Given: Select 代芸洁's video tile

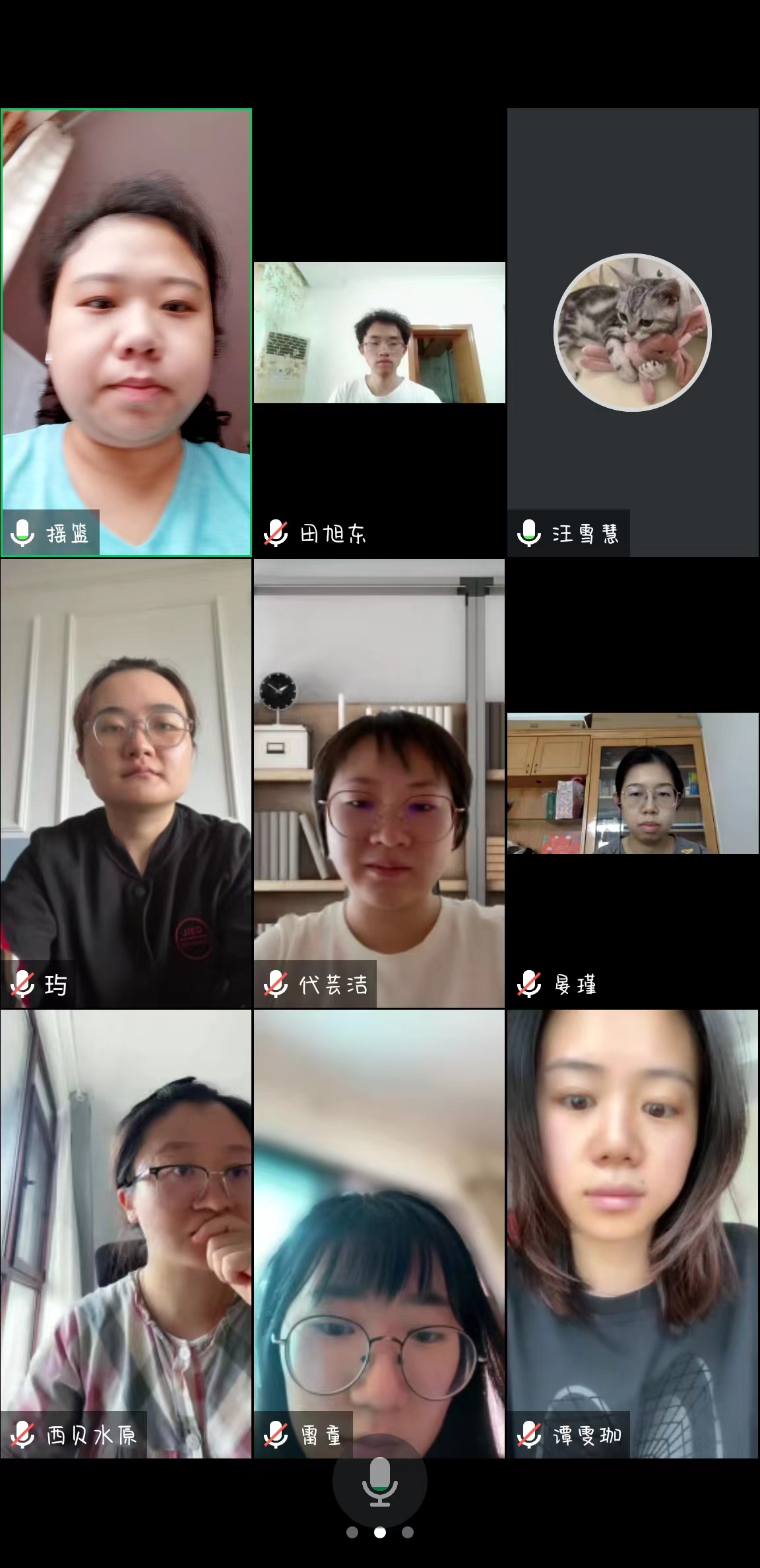Looking at the screenshot, I should tap(379, 783).
